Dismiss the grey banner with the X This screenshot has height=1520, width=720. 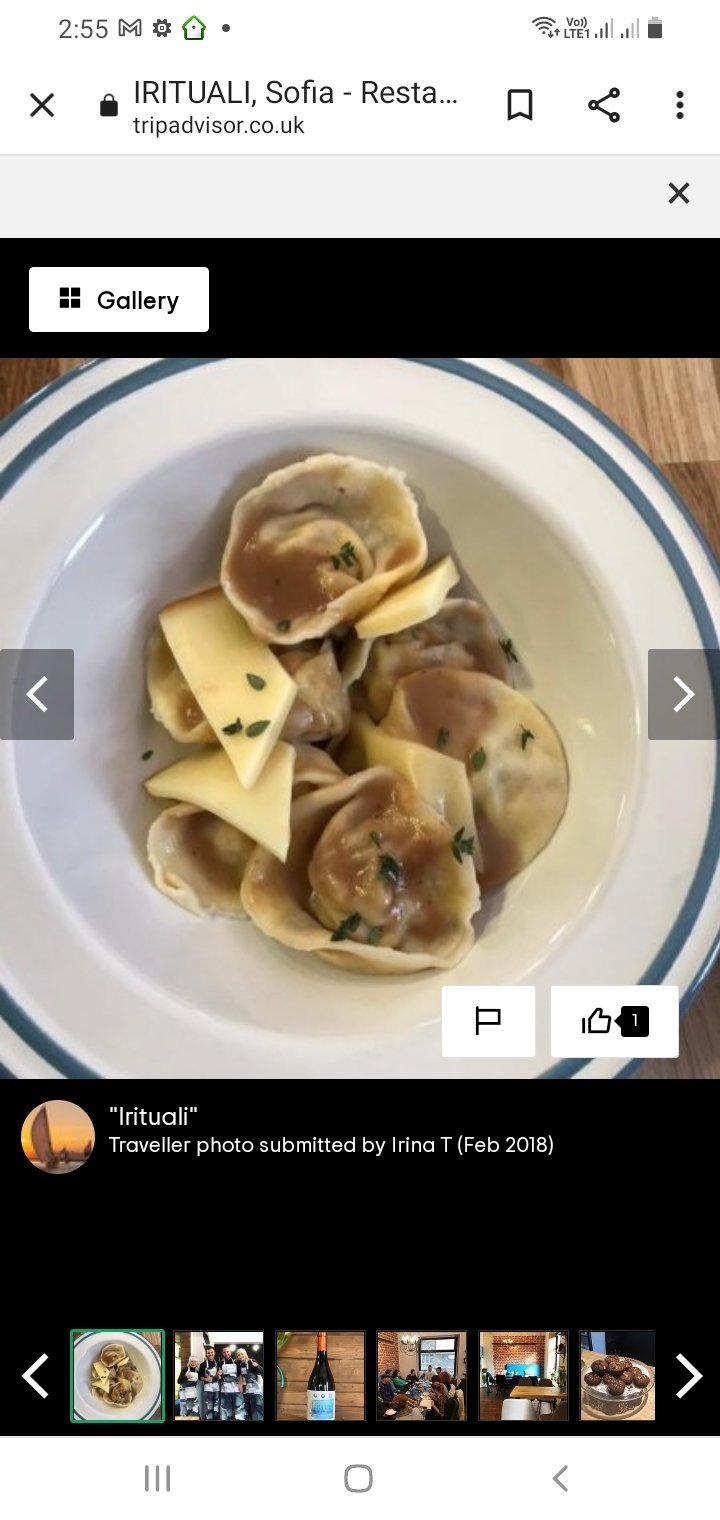679,193
